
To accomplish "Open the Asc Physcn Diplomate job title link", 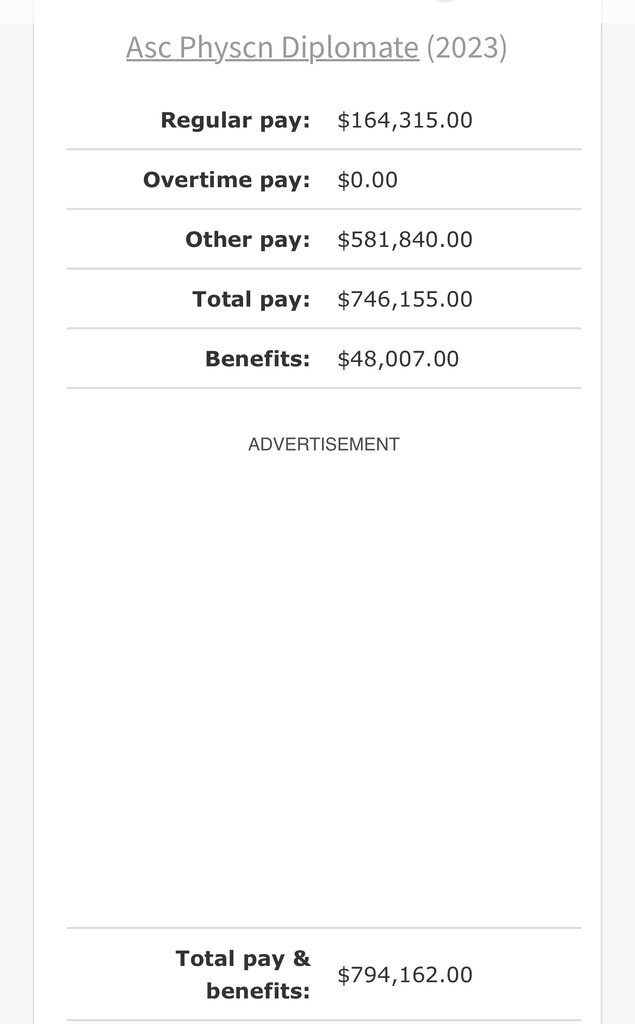I will pyautogui.click(x=272, y=47).
